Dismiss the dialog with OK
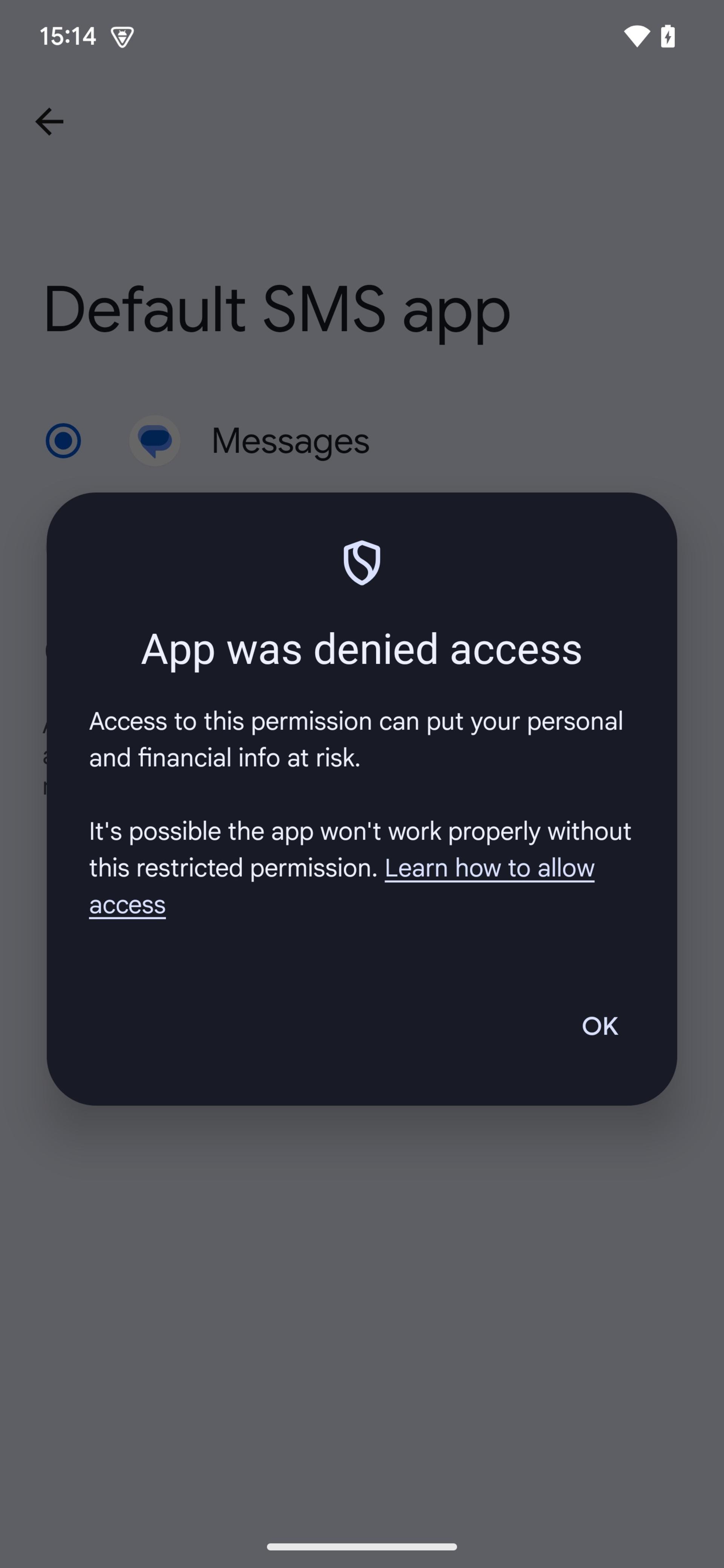The image size is (724, 1568). point(600,1026)
